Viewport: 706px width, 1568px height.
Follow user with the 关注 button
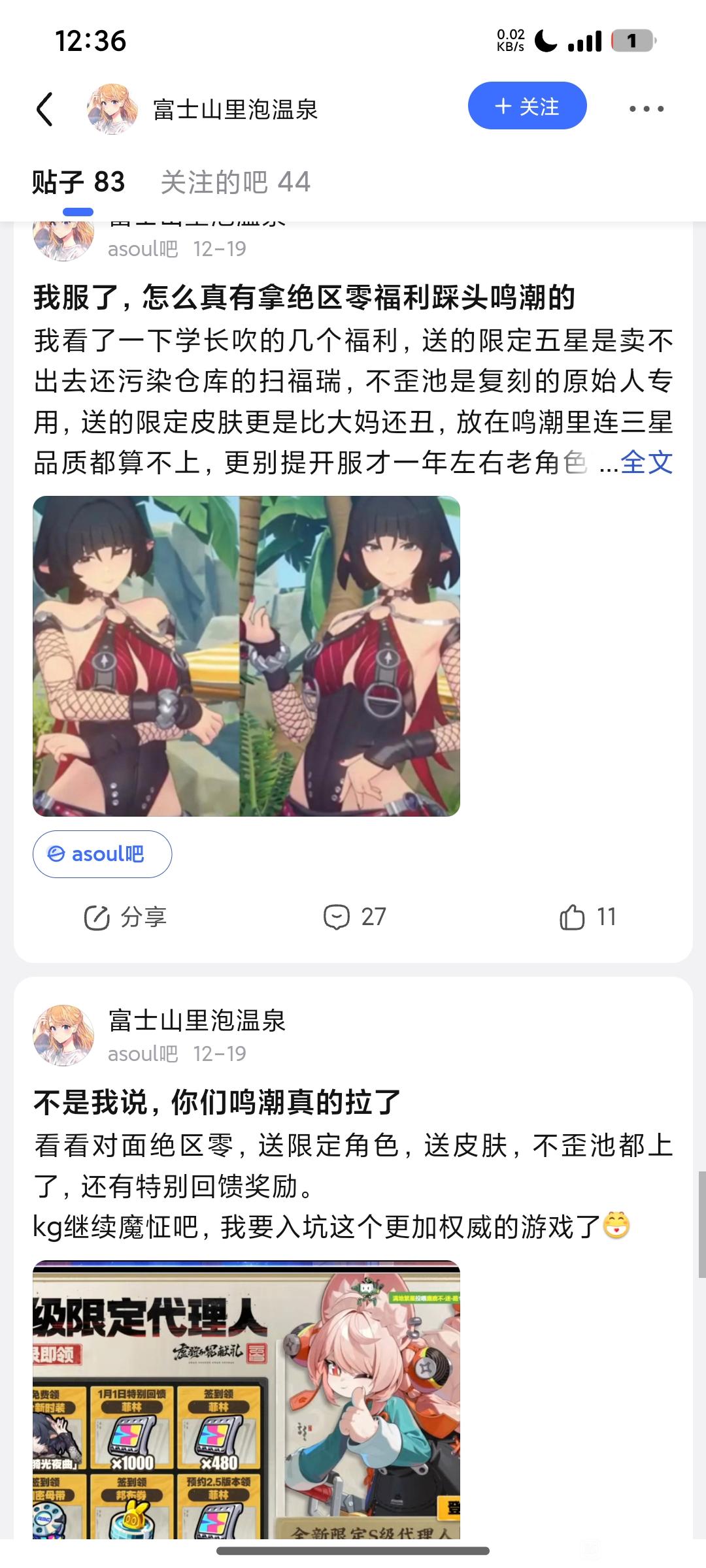point(527,106)
